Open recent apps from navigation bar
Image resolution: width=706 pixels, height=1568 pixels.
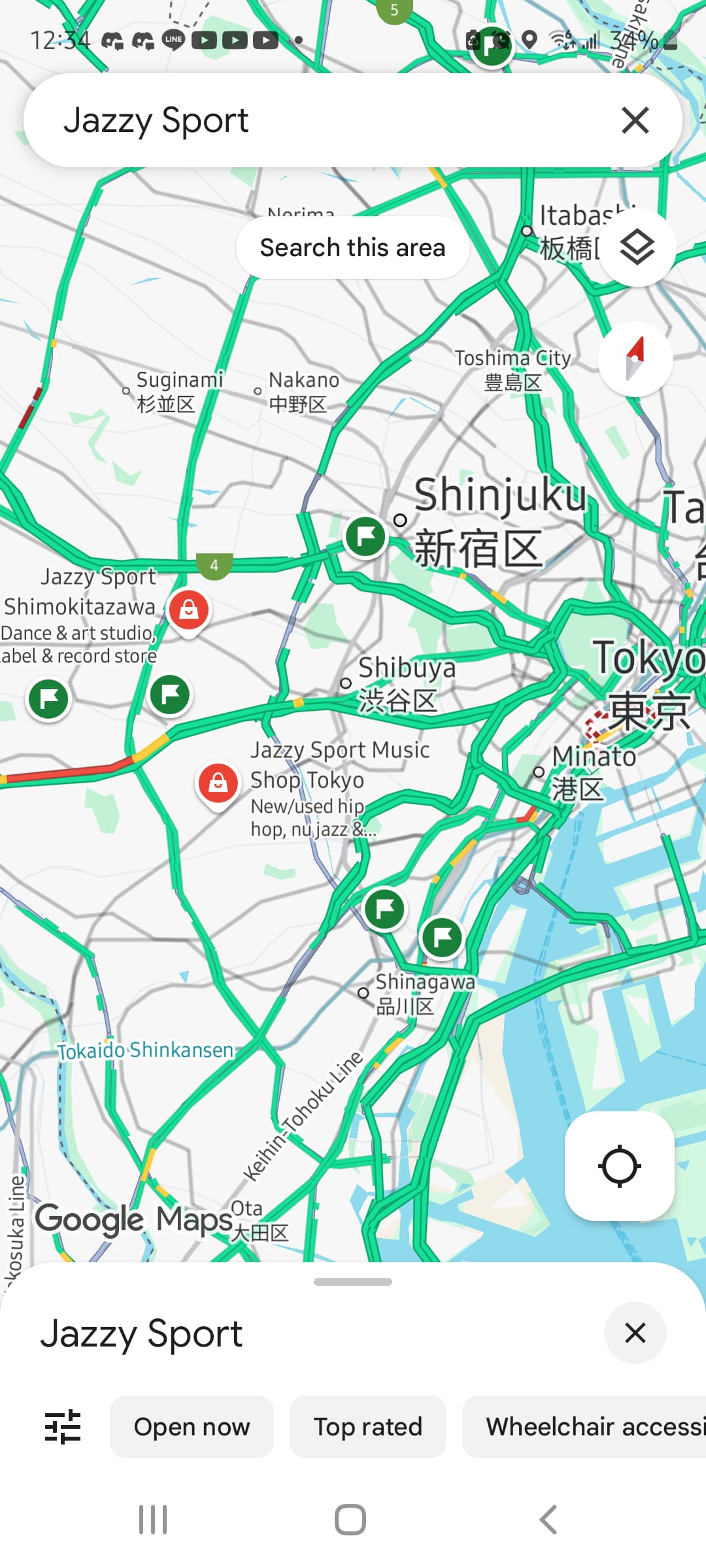coord(153,1520)
